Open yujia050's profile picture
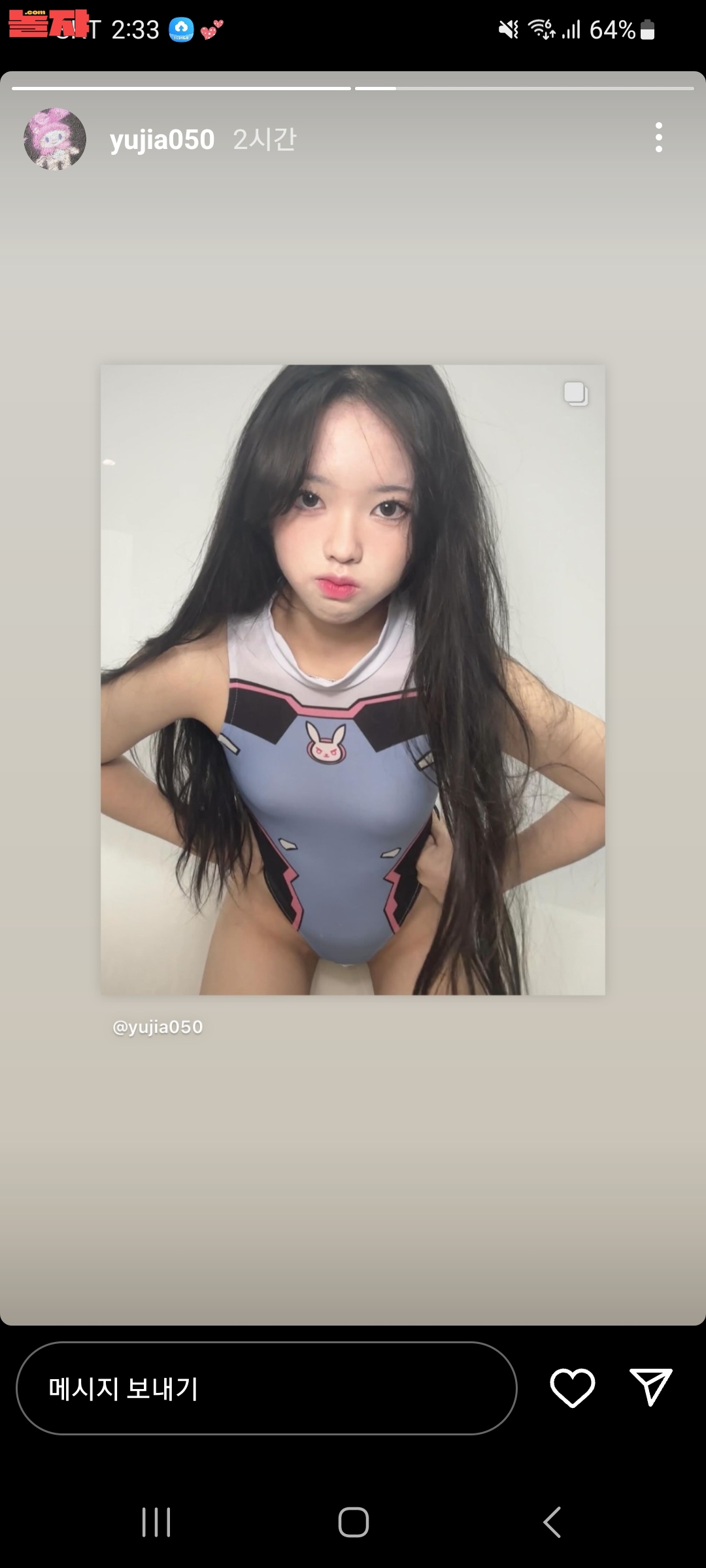 pos(55,139)
